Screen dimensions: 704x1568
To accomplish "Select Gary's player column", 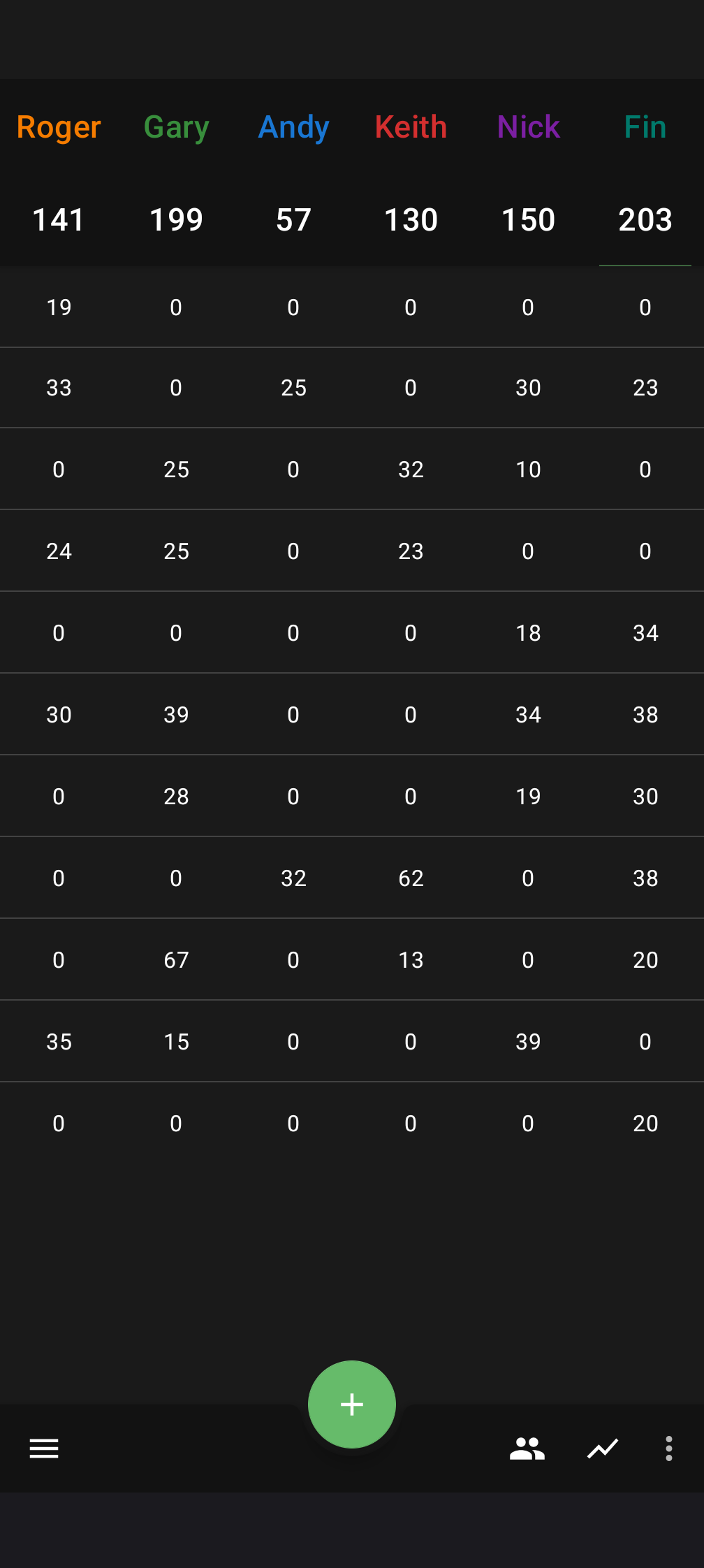I will [176, 127].
